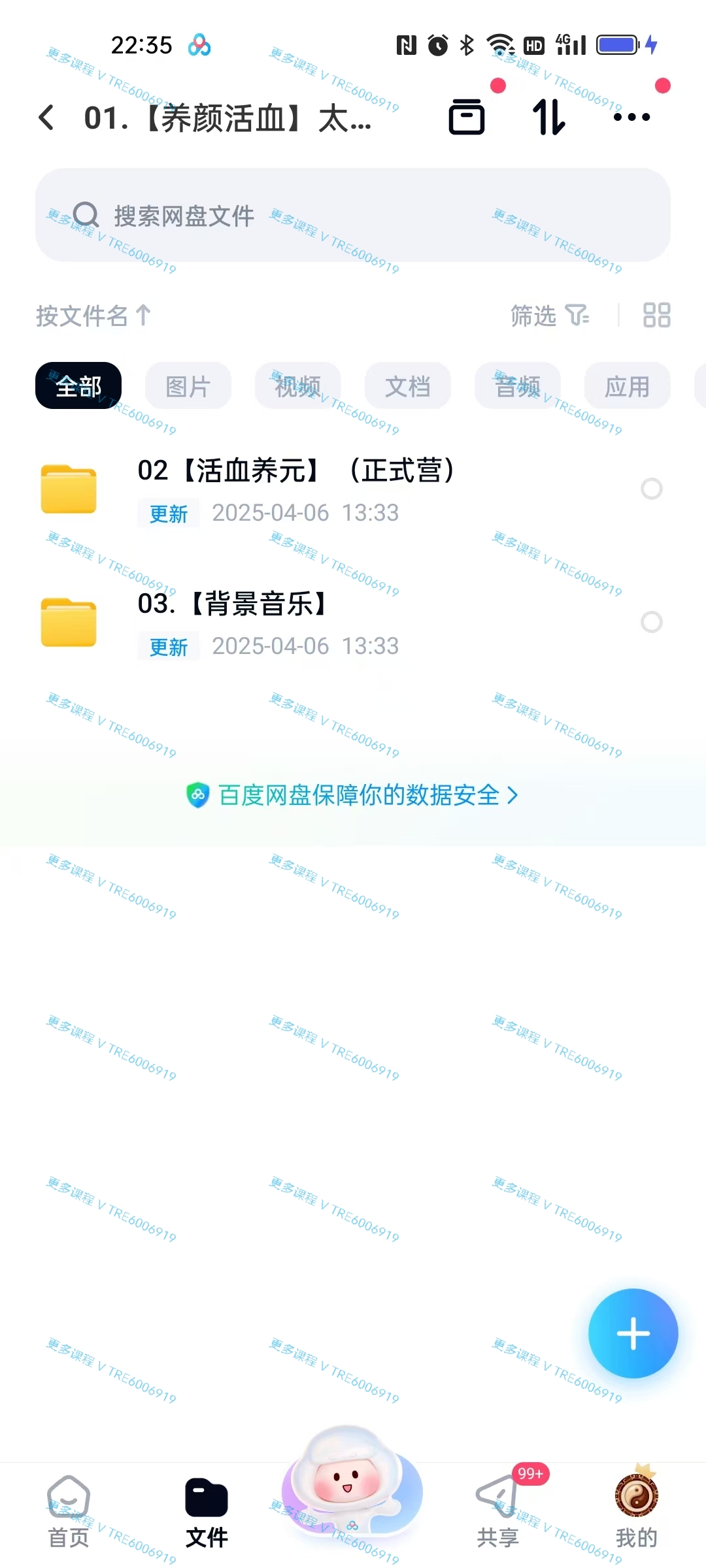The height and width of the screenshot is (1568, 706).
Task: Change sort order via 按文件名
Action: click(x=93, y=316)
